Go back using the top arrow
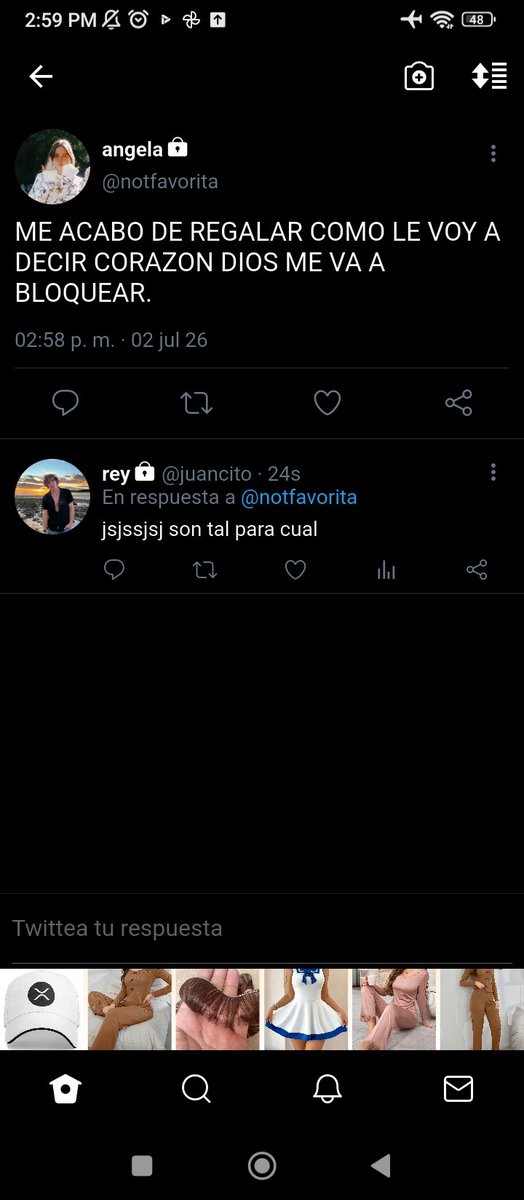The image size is (524, 1200). pos(41,76)
